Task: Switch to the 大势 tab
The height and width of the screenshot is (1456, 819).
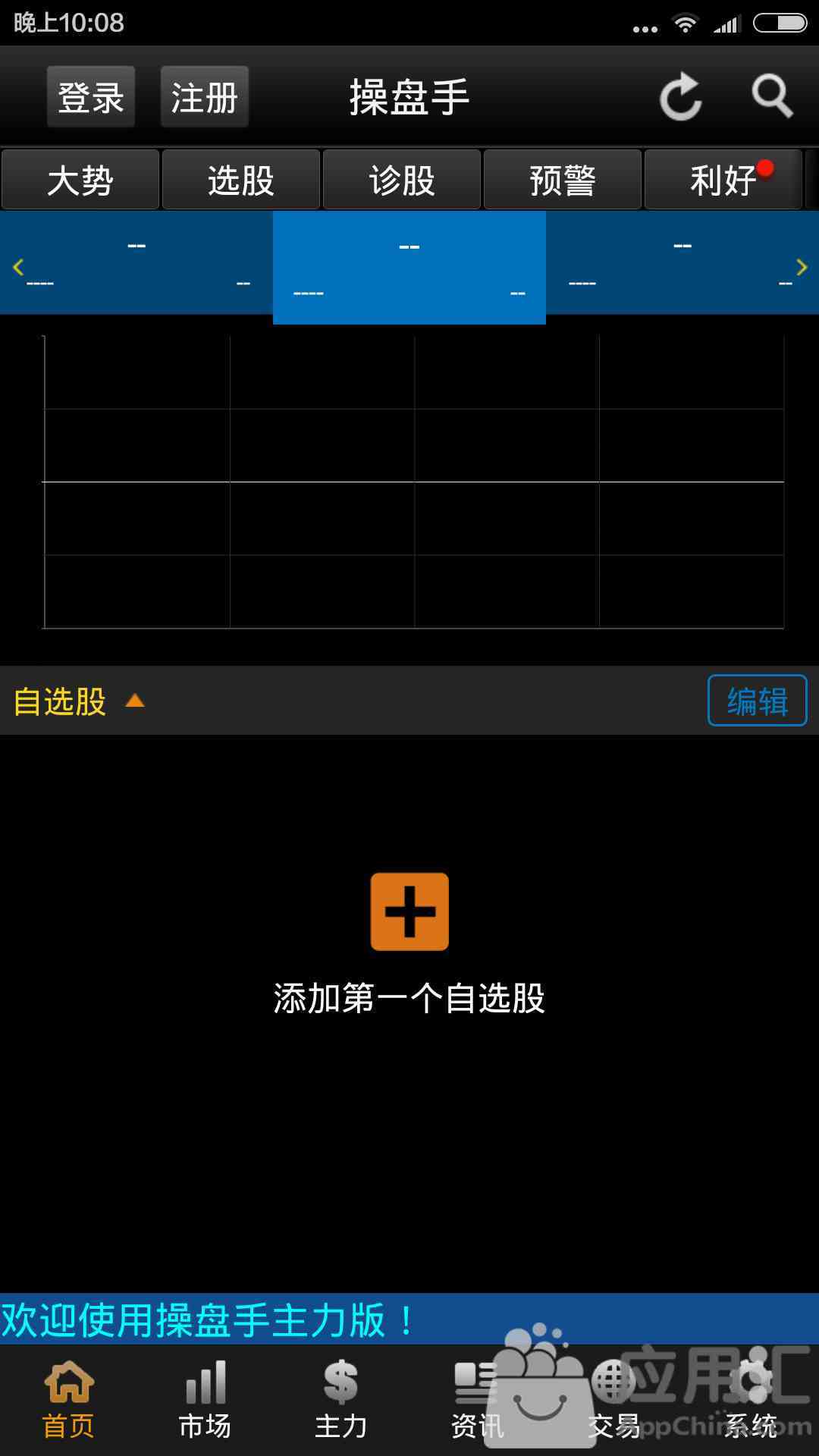Action: [x=80, y=180]
